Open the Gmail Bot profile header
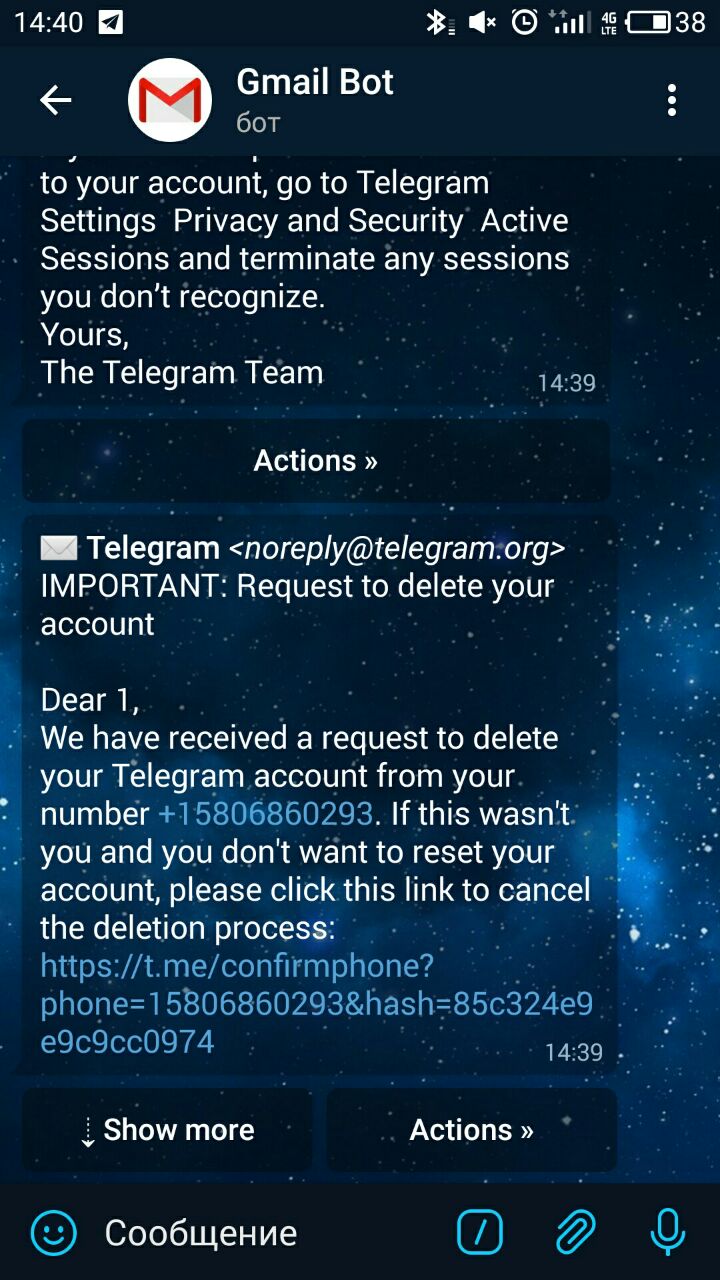 point(315,100)
